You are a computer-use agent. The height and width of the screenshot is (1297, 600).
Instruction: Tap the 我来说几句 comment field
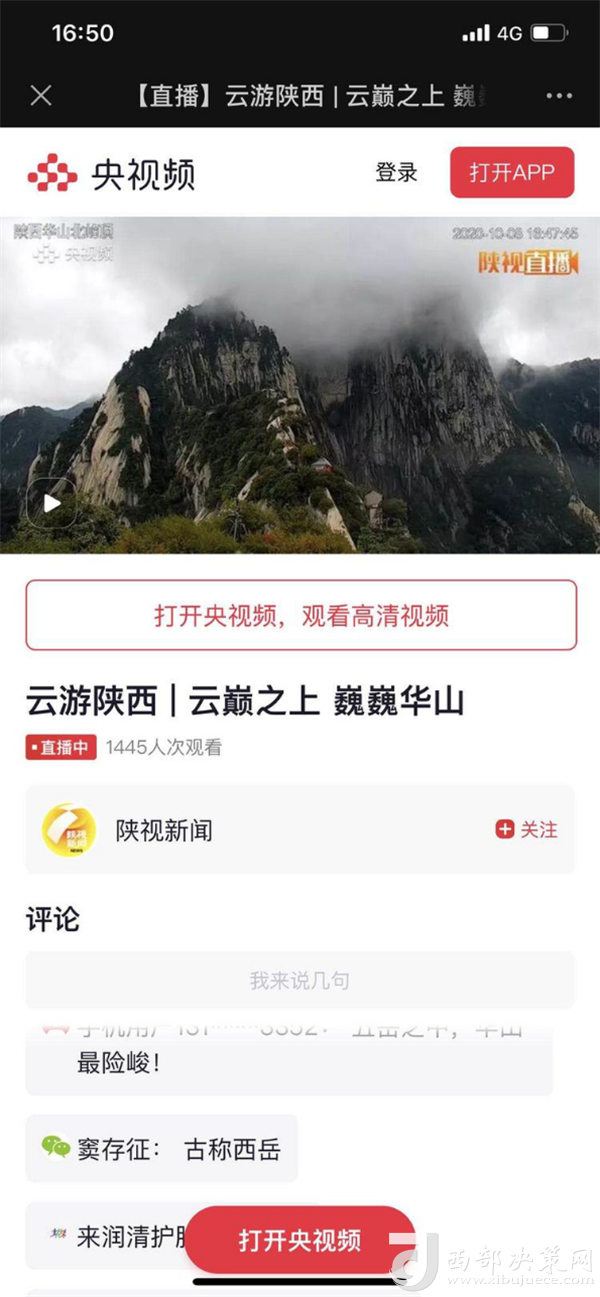click(x=300, y=980)
